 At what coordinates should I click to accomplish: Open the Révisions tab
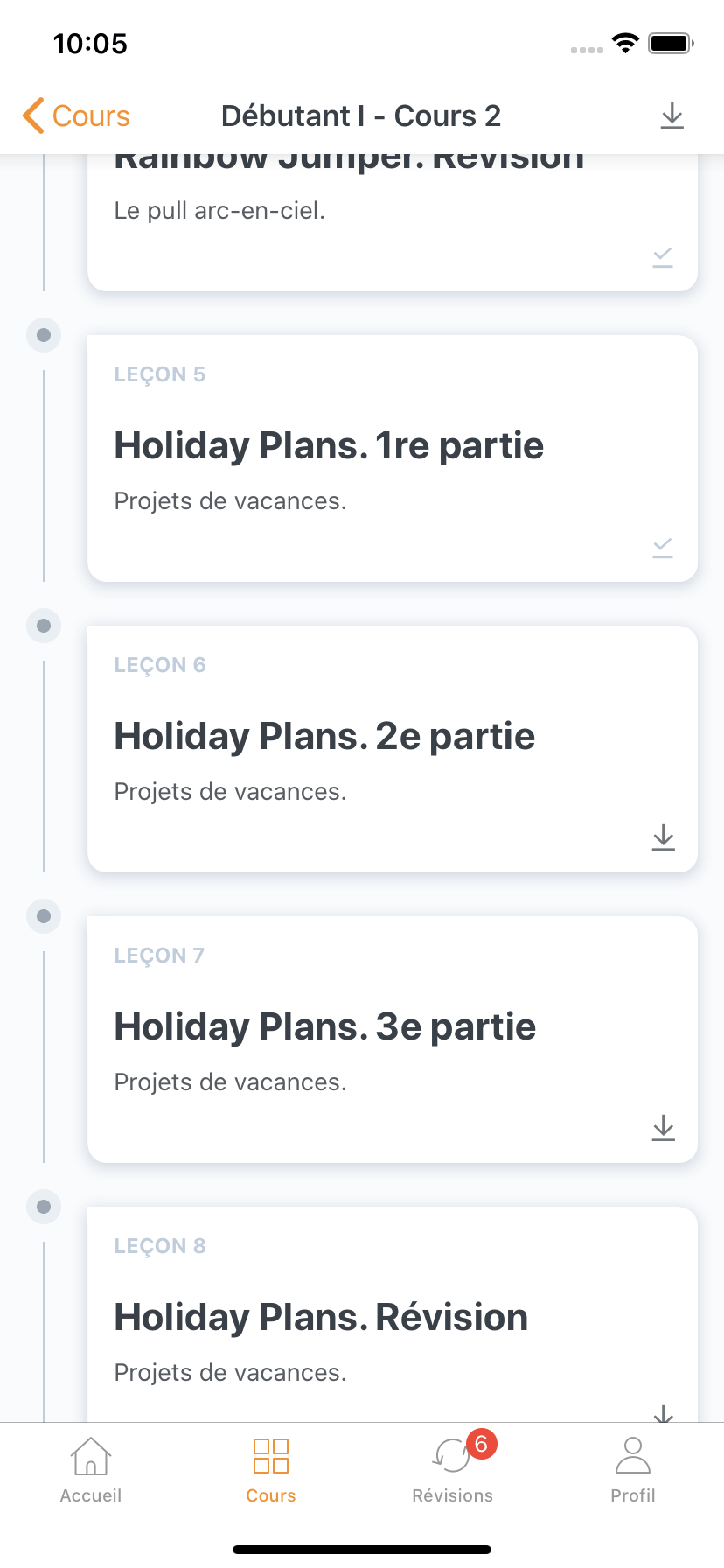pos(453,1470)
